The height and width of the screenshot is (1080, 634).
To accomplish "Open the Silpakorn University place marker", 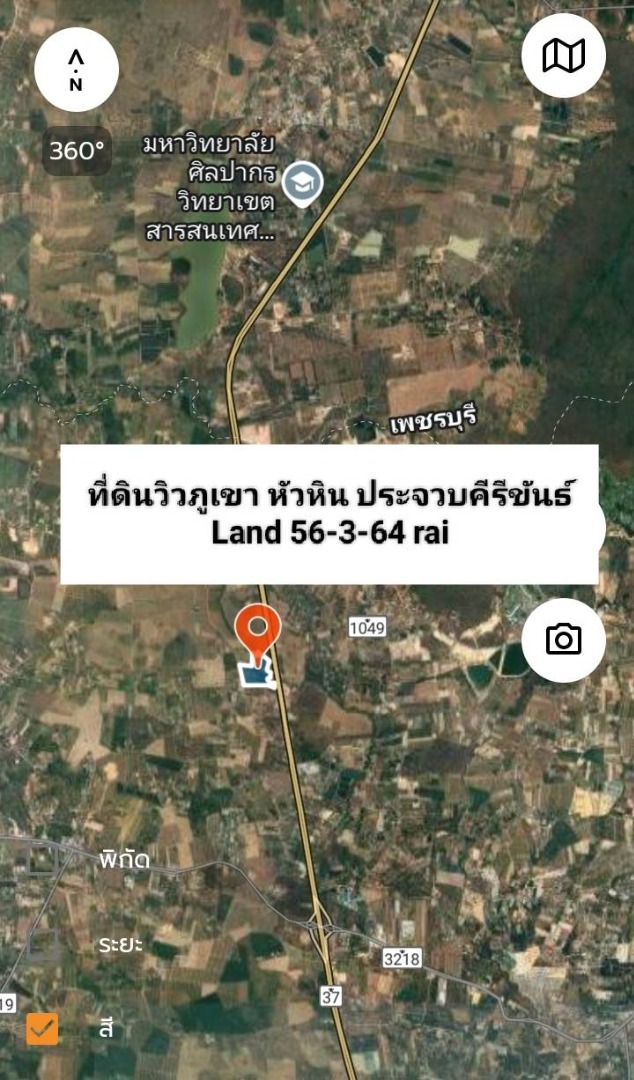I will (x=301, y=183).
